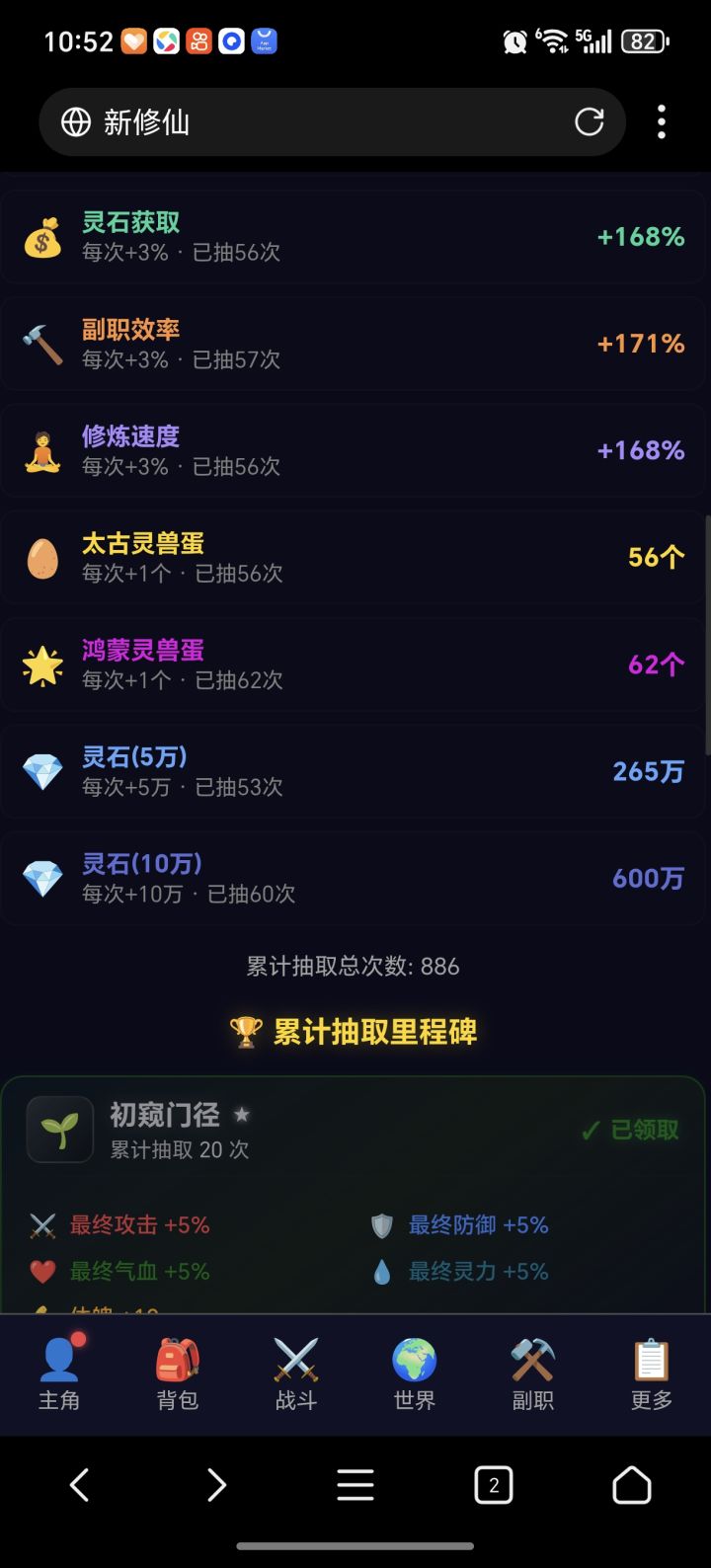Switch to the 主角 tab
Screen dimensions: 711x1568
[59, 1373]
